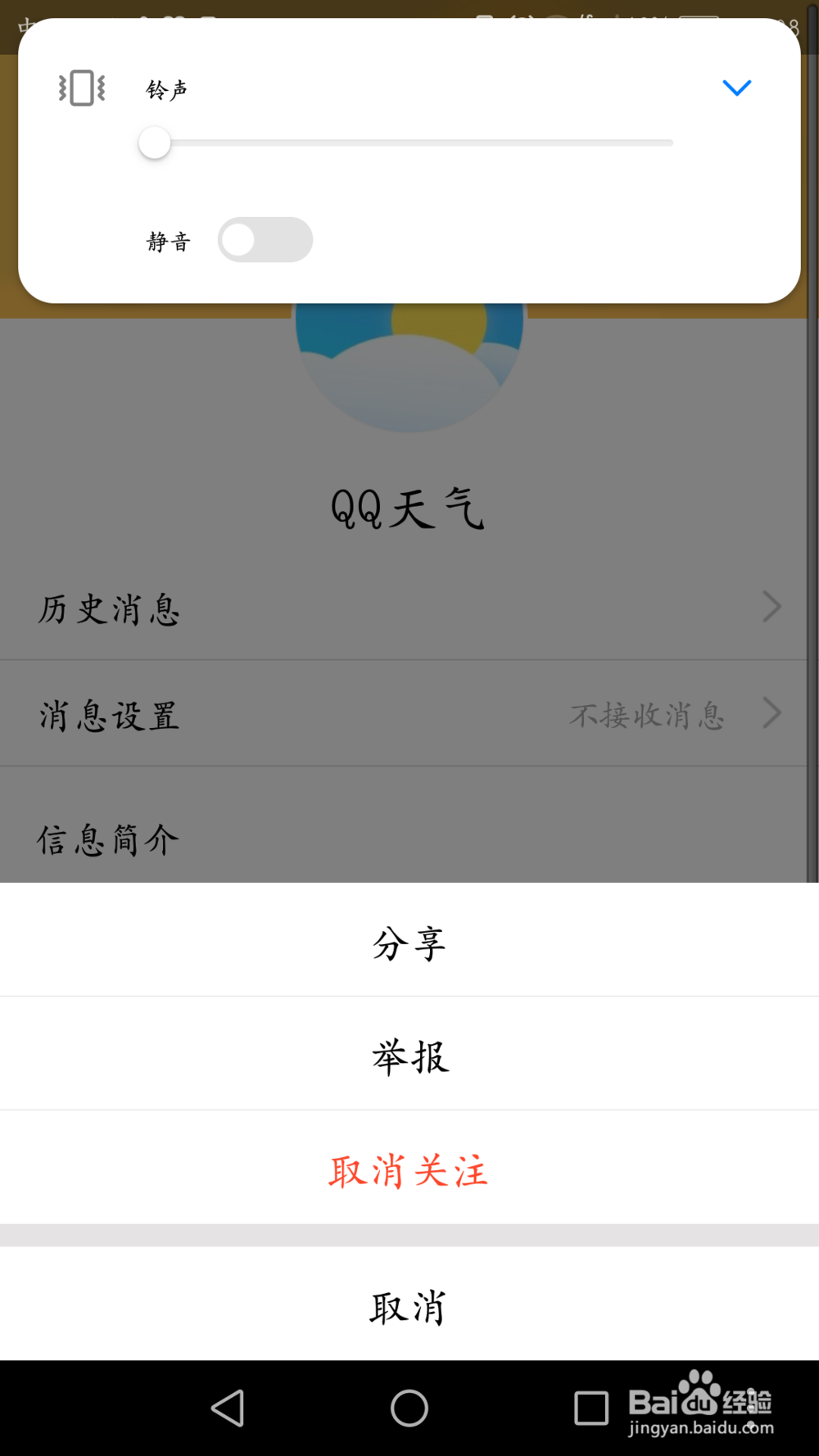The width and height of the screenshot is (819, 1456).
Task: Tap the red 取消关注 option
Action: 409,1173
